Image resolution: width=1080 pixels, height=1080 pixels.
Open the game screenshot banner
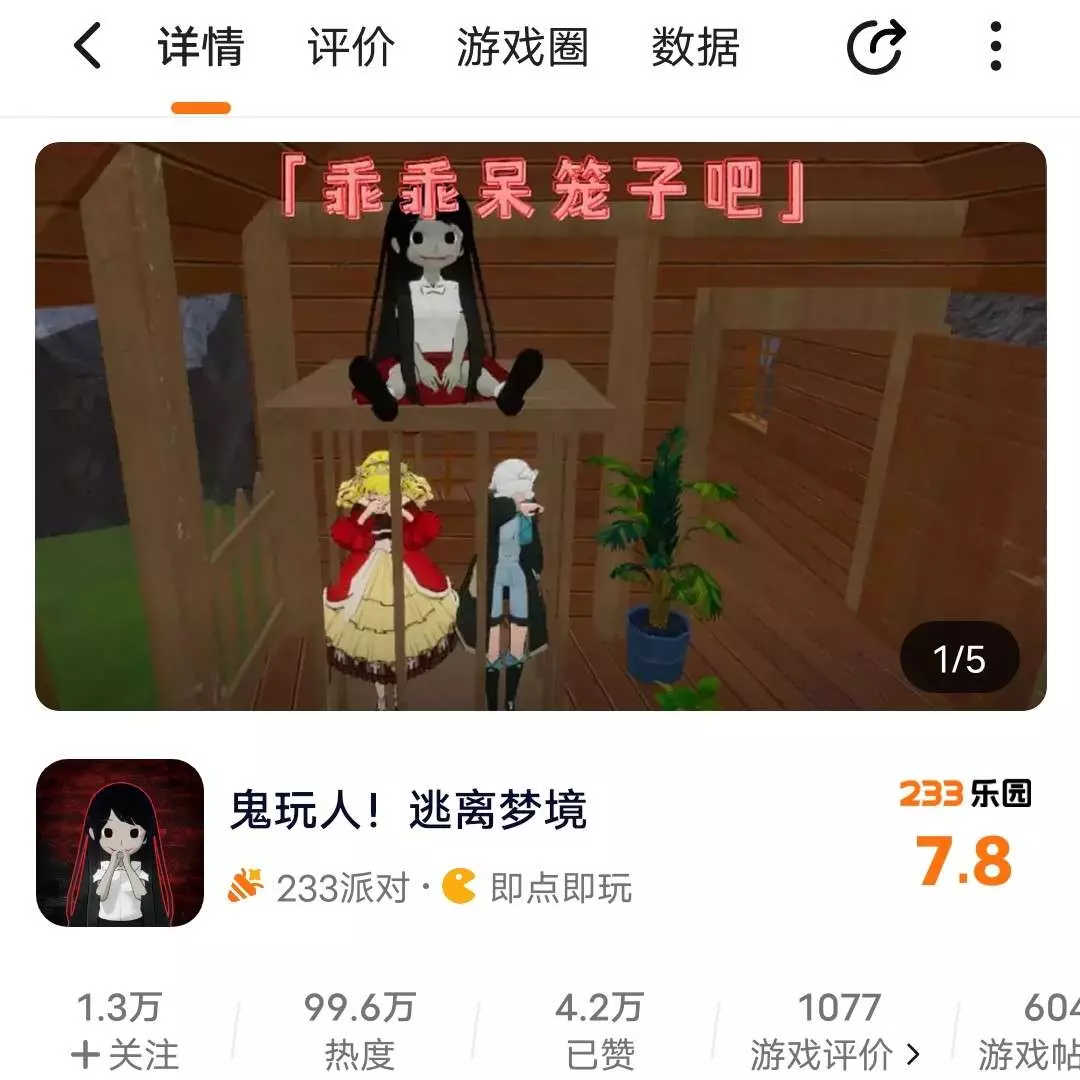coord(540,426)
